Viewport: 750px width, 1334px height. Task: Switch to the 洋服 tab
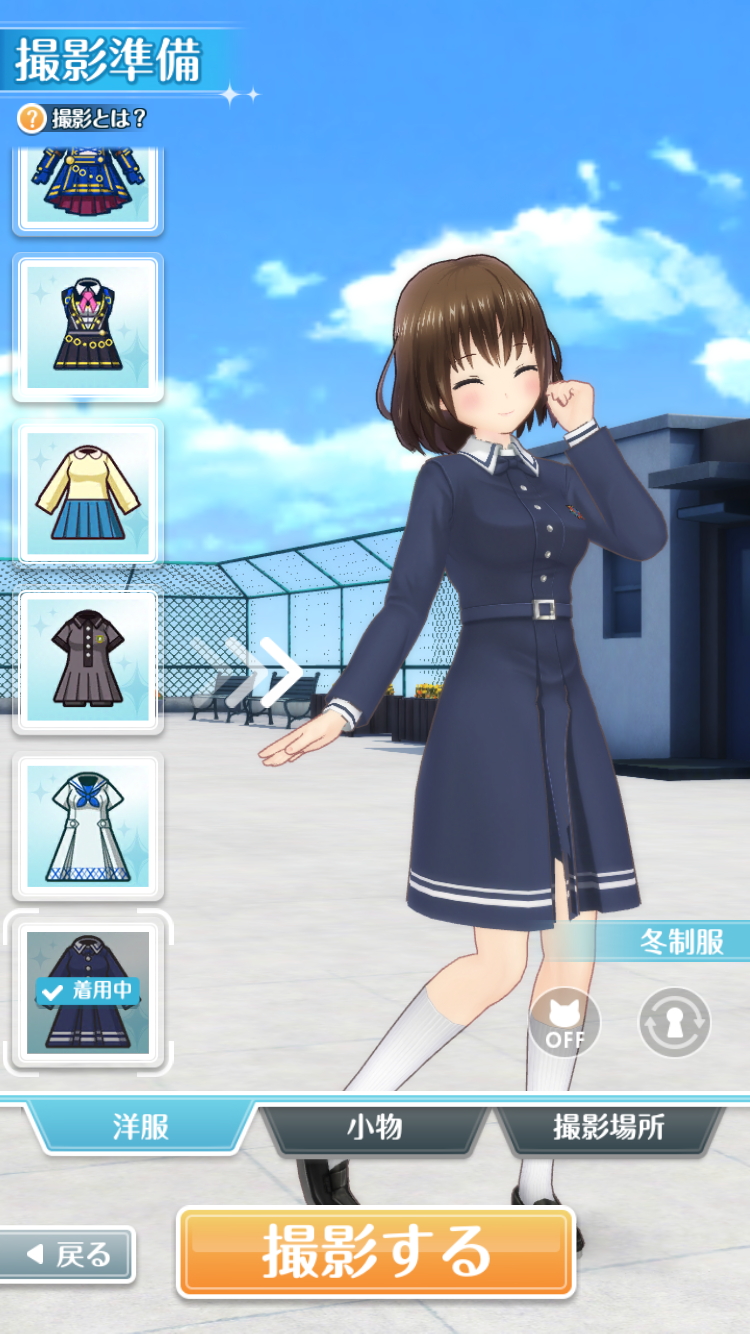point(140,1127)
